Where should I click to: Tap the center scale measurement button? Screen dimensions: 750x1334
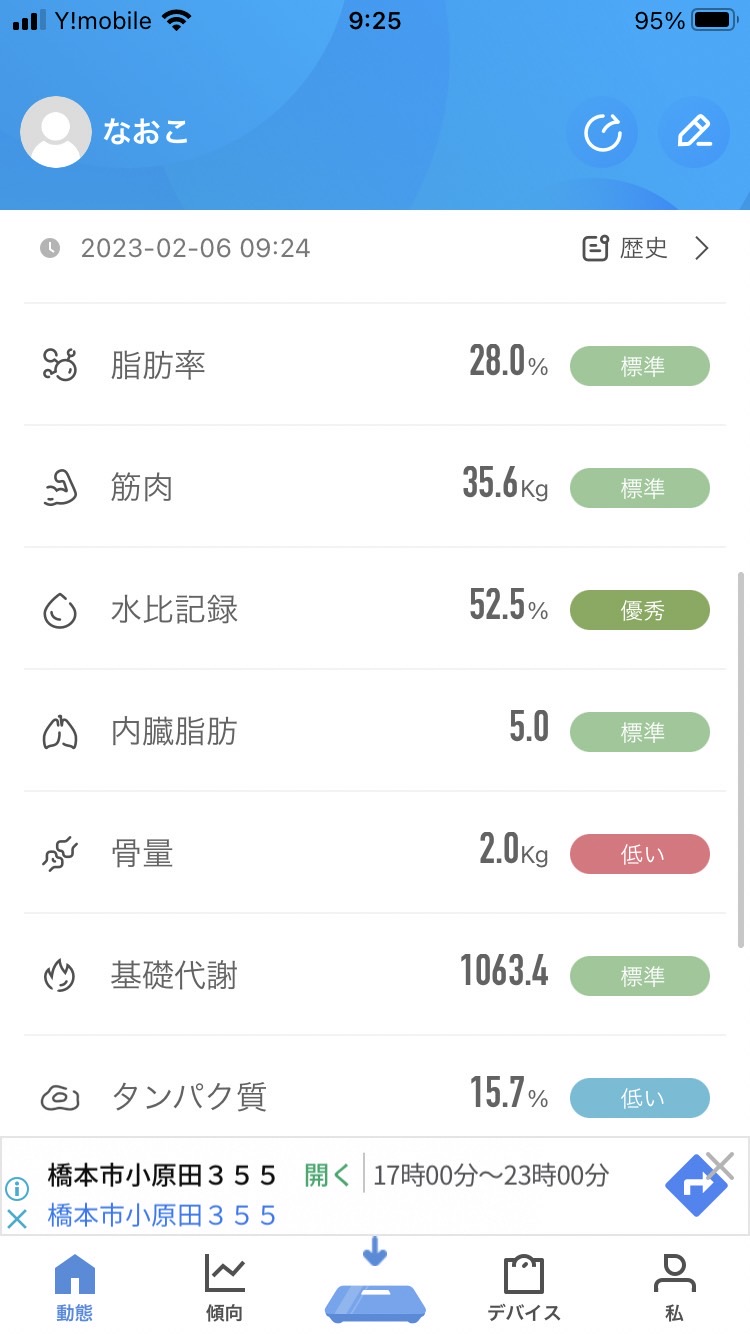point(375,1288)
